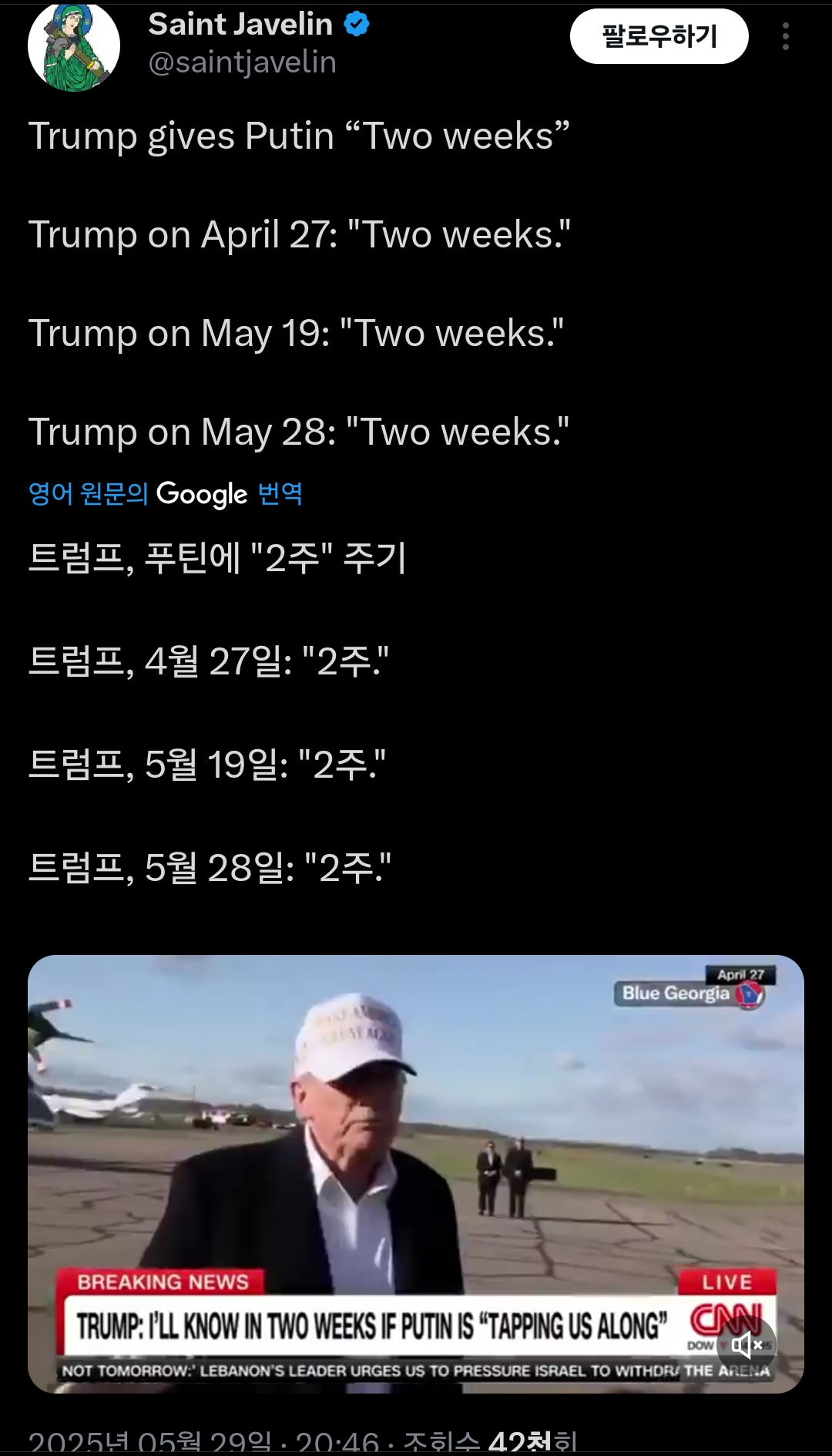
Task: Open Saint Javelin's profile picture
Action: tap(74, 45)
